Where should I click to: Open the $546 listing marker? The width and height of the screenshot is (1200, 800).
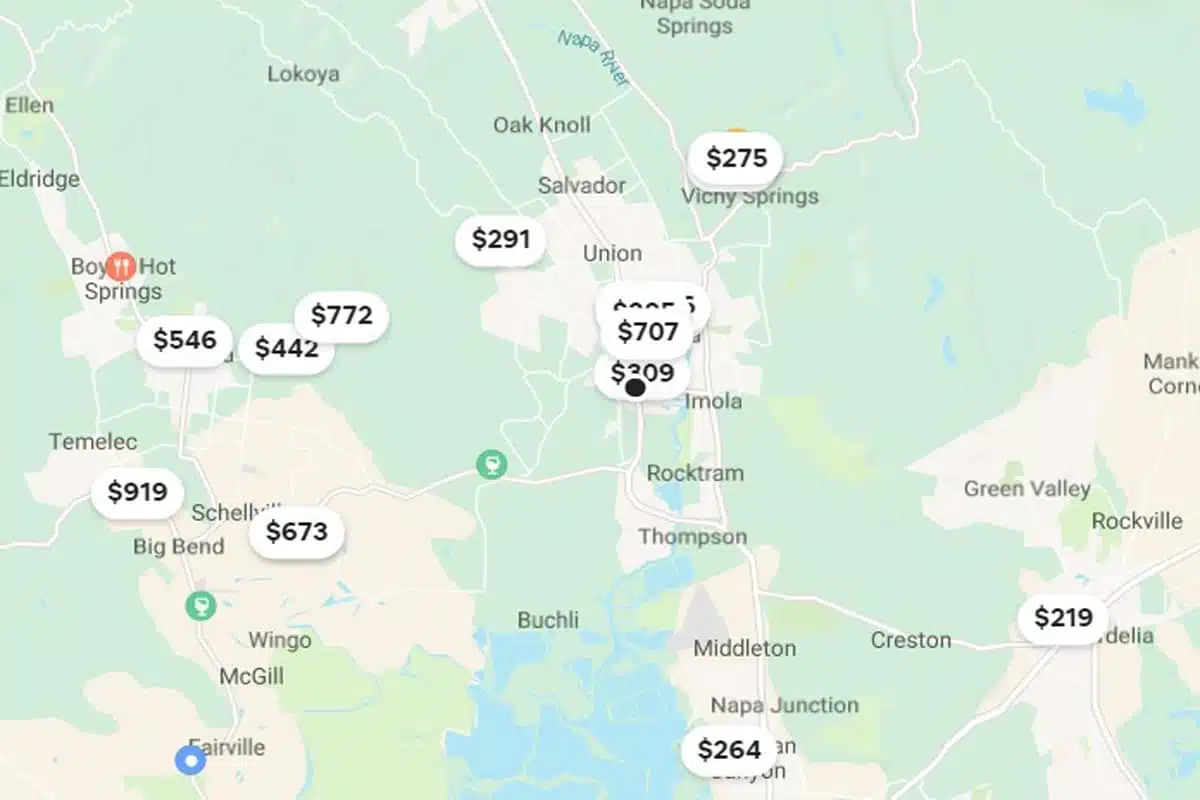[184, 340]
